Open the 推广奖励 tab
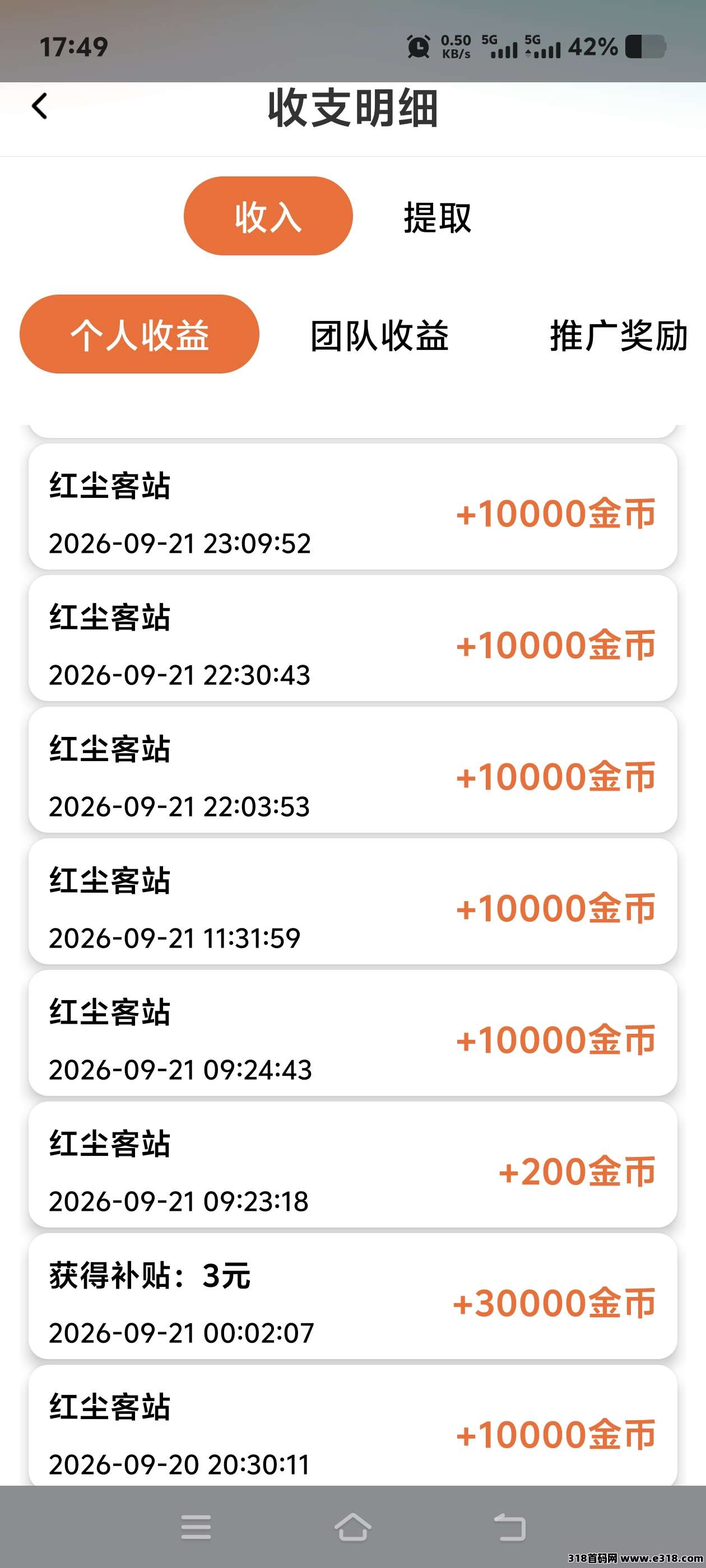Viewport: 706px width, 1568px height. 618,335
